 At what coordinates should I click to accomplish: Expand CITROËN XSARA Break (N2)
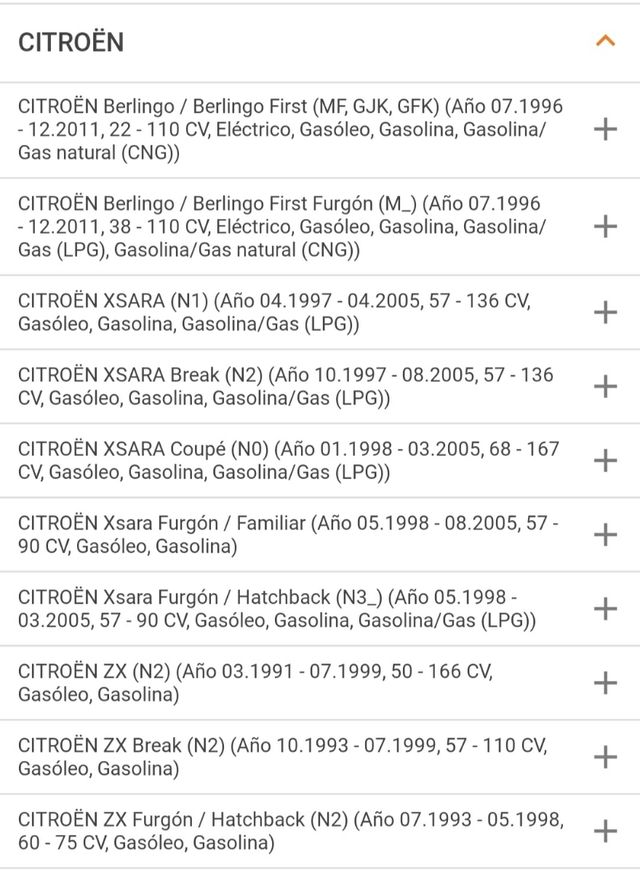[605, 386]
